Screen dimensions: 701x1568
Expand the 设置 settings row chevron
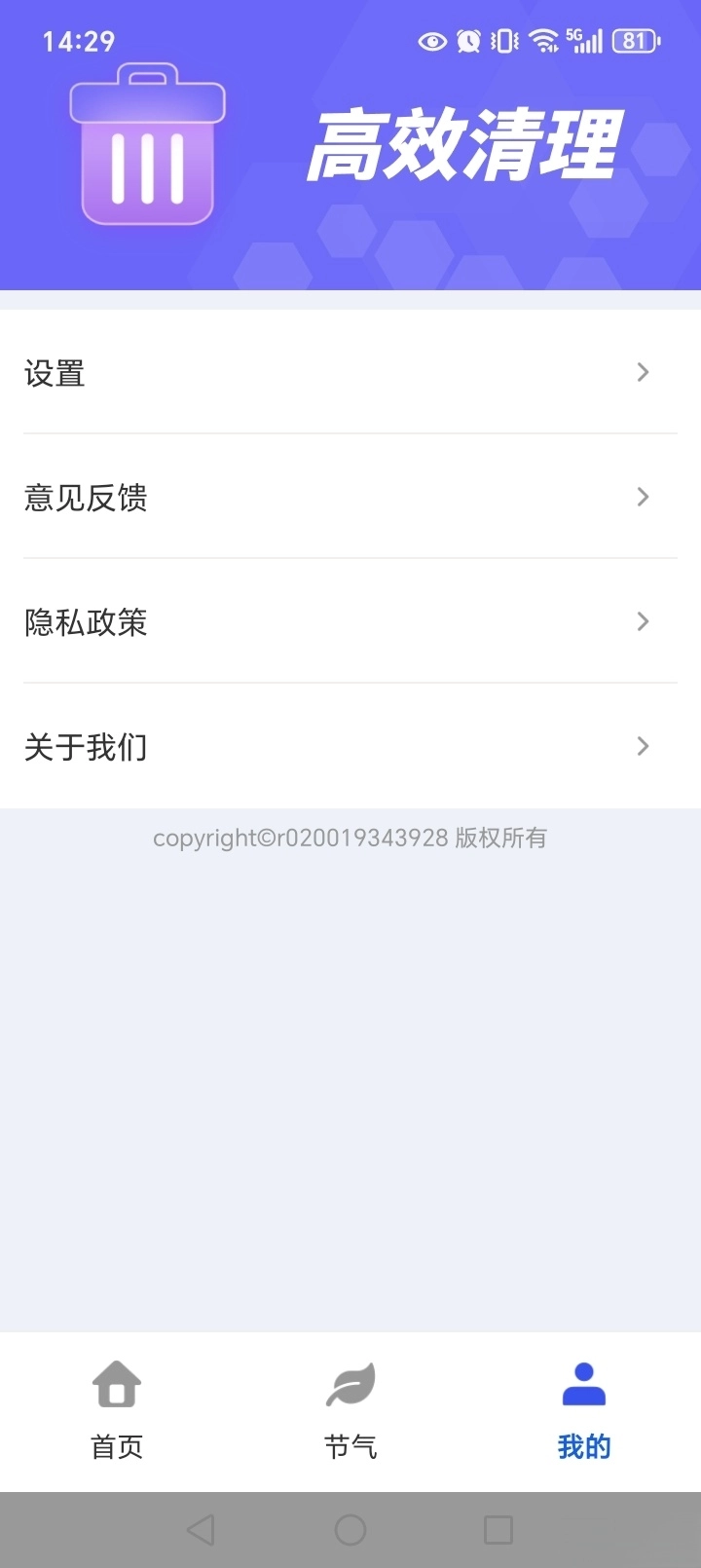tap(642, 372)
